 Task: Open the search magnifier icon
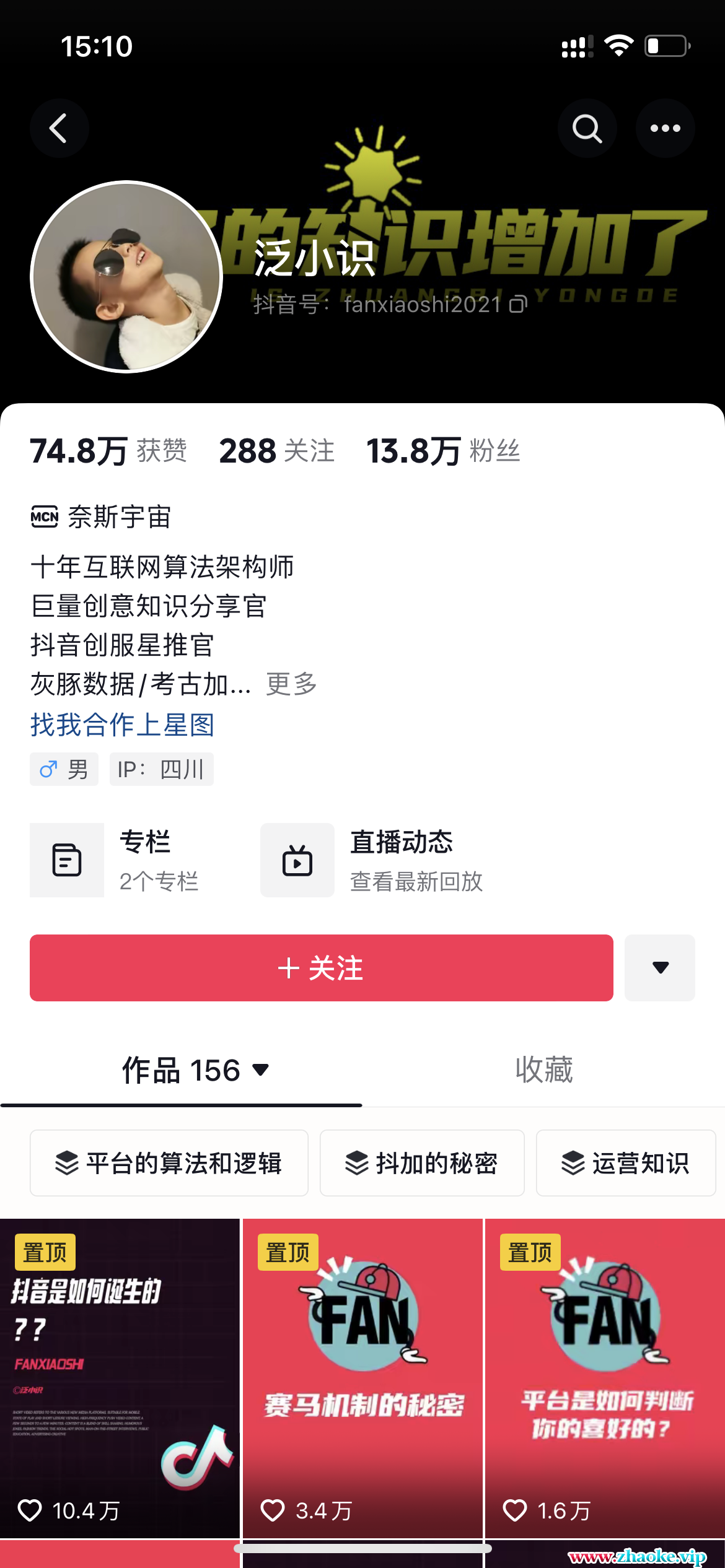(x=587, y=128)
